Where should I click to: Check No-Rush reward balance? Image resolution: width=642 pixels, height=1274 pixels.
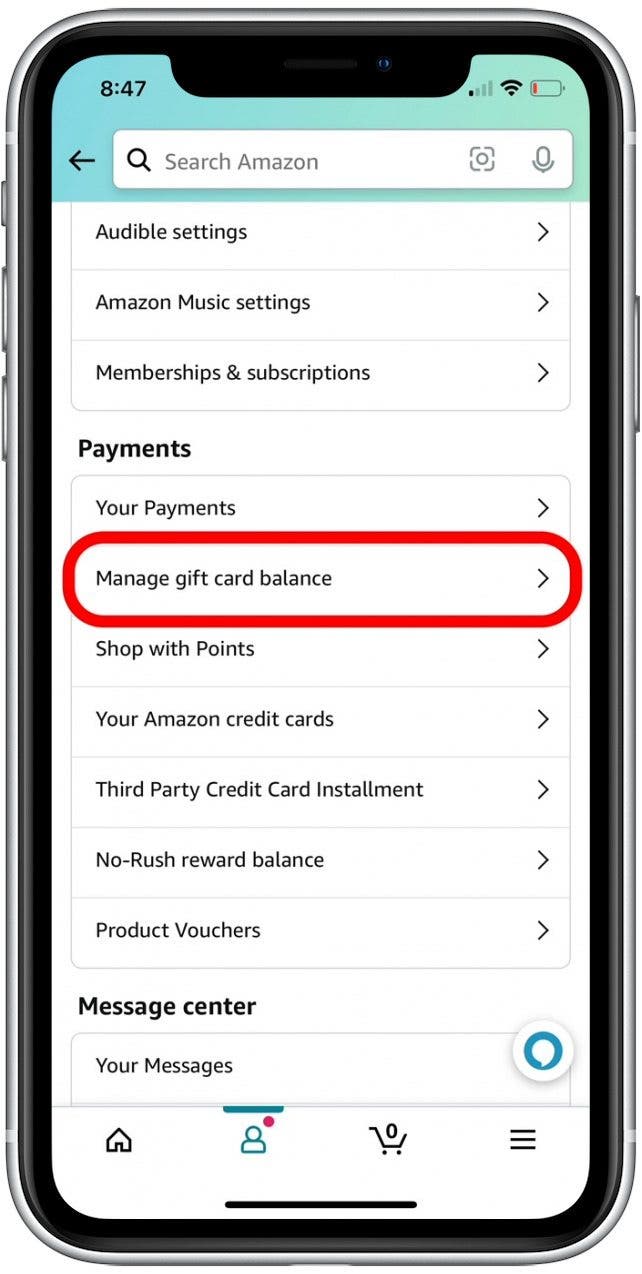[320, 860]
